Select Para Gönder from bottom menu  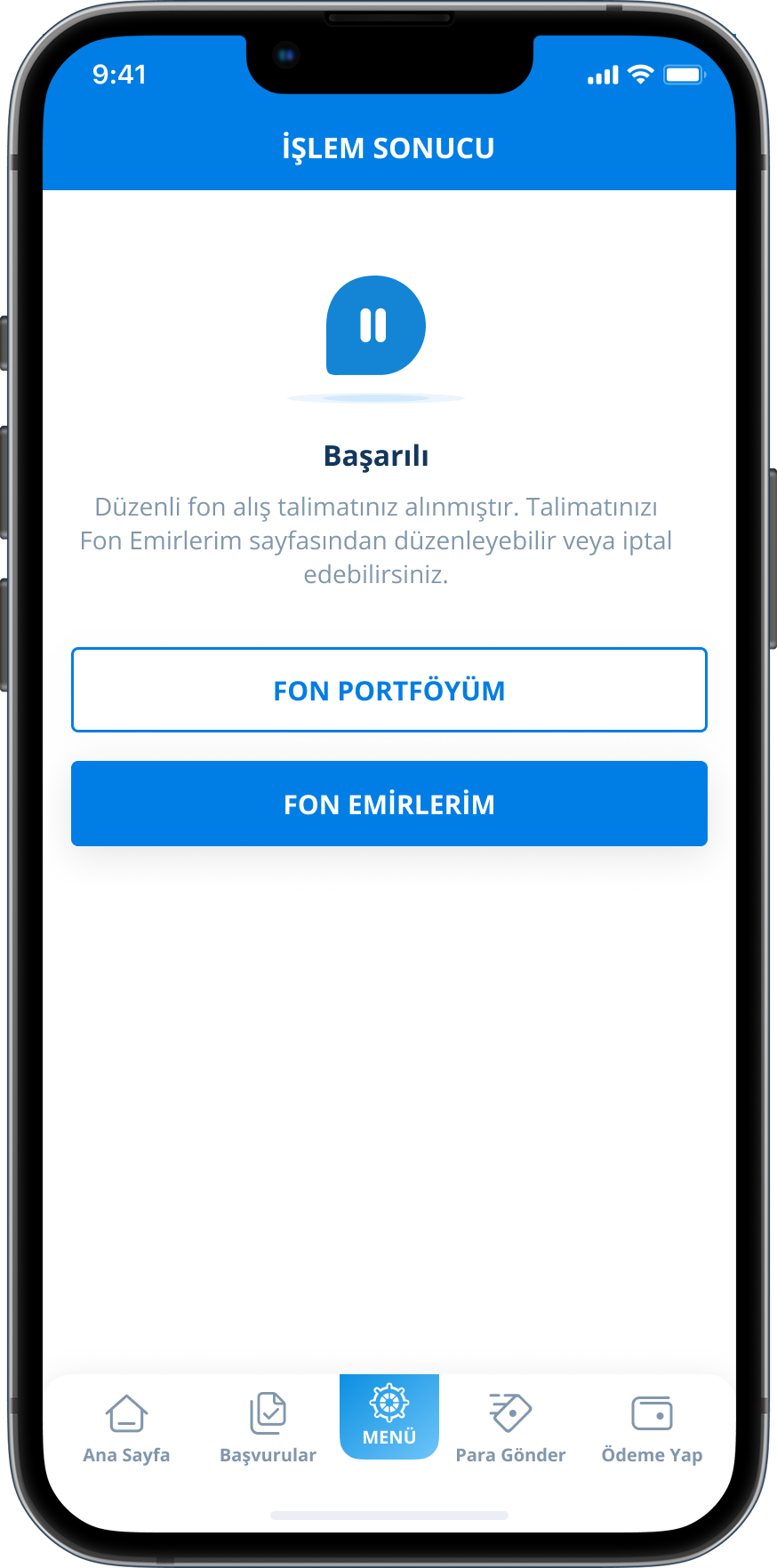(x=510, y=1427)
